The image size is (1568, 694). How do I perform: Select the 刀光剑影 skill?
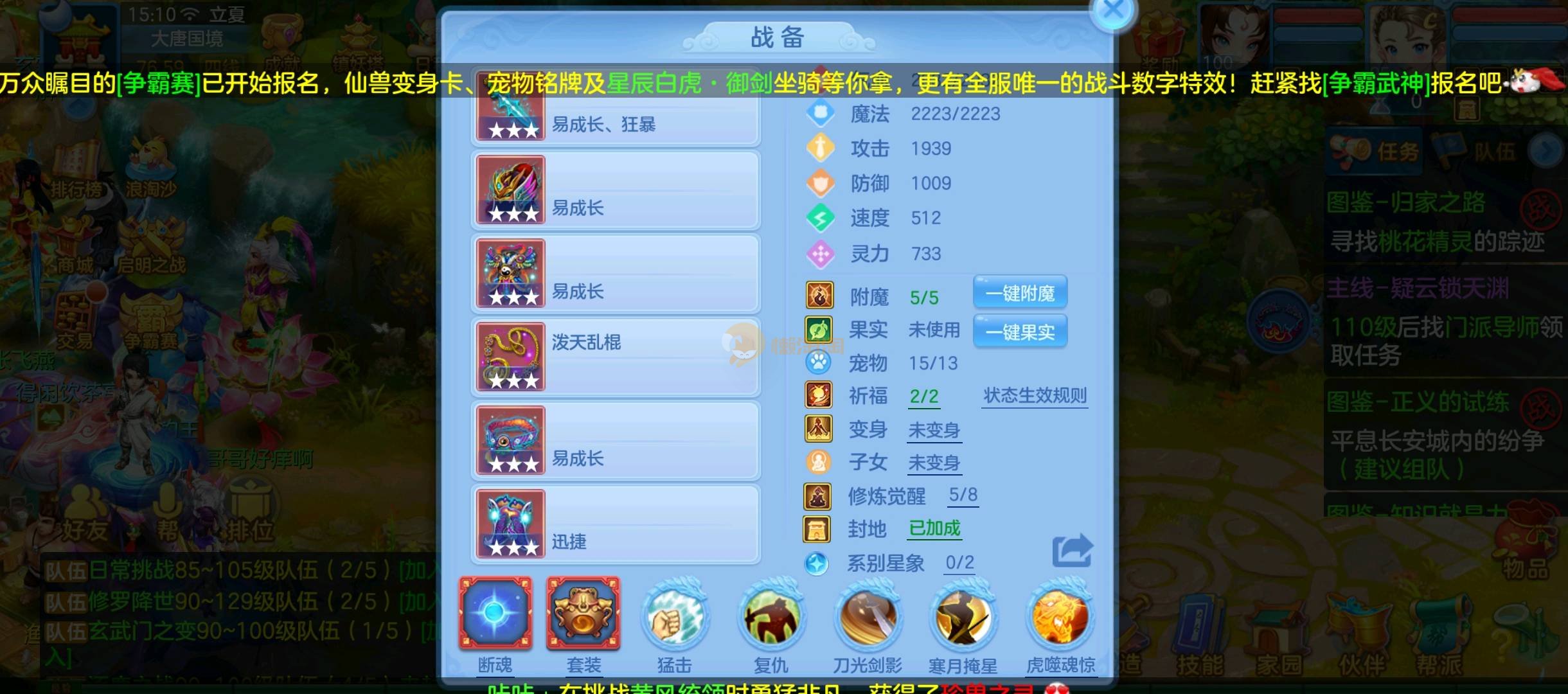click(x=867, y=617)
